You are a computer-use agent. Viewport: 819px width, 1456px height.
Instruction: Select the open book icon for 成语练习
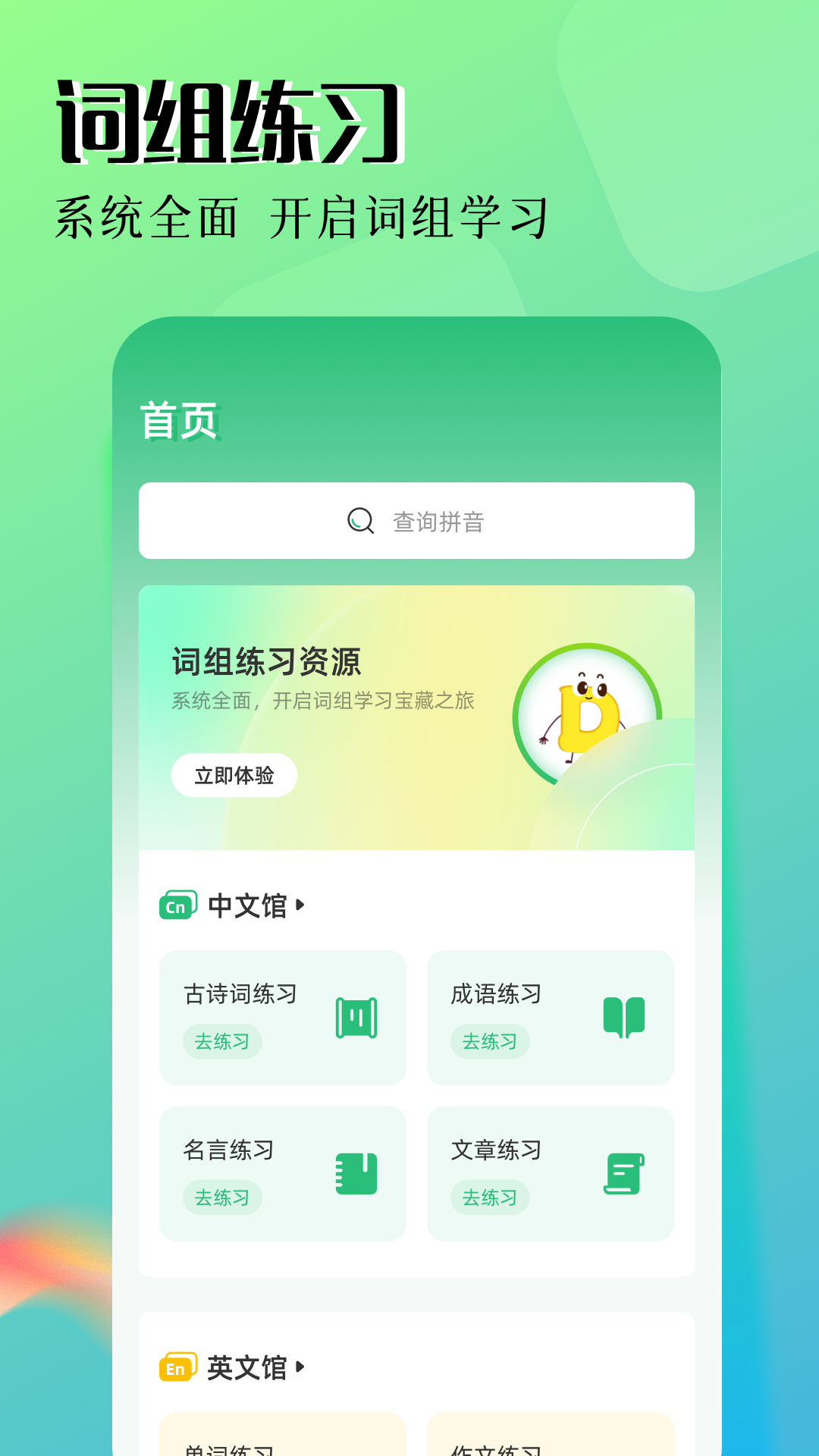click(x=625, y=1017)
